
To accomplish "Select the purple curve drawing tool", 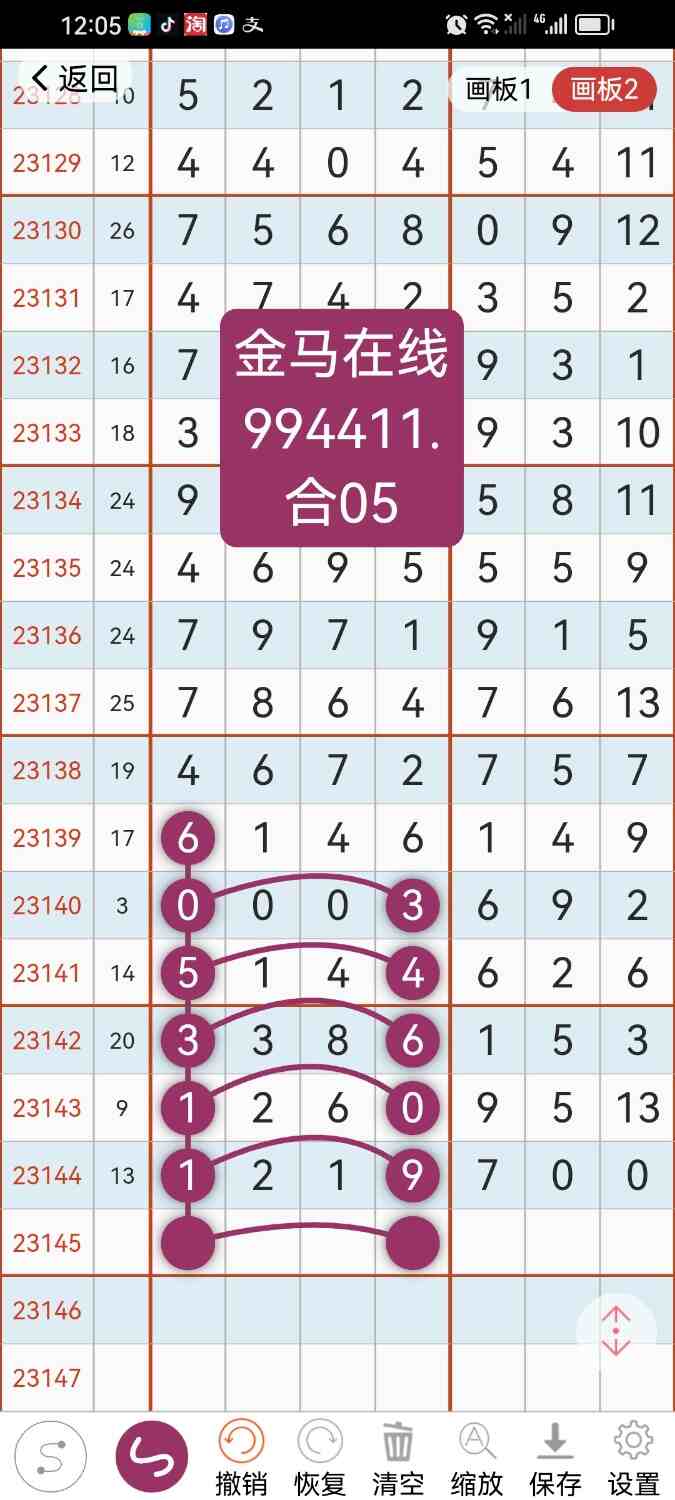I will (x=152, y=1457).
